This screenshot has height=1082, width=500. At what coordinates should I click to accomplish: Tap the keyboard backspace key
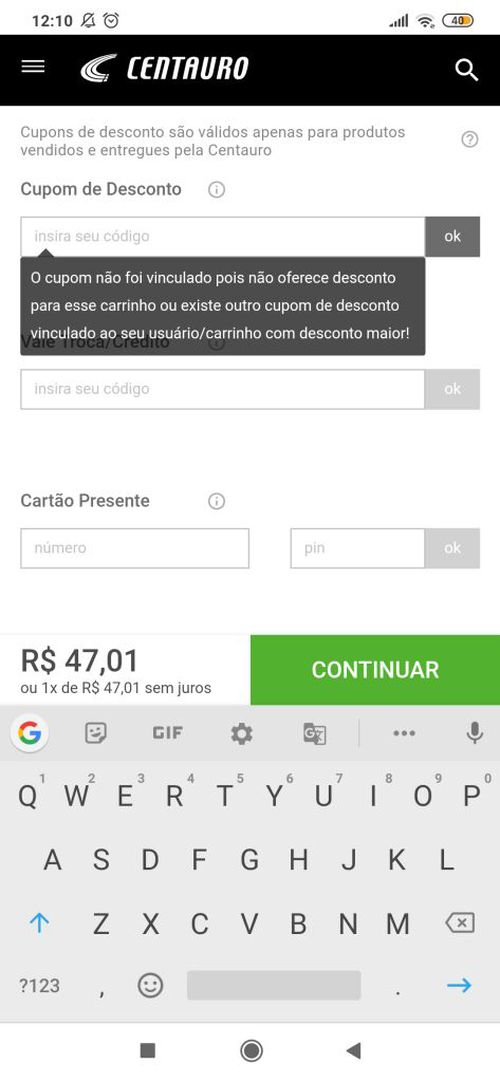click(460, 923)
